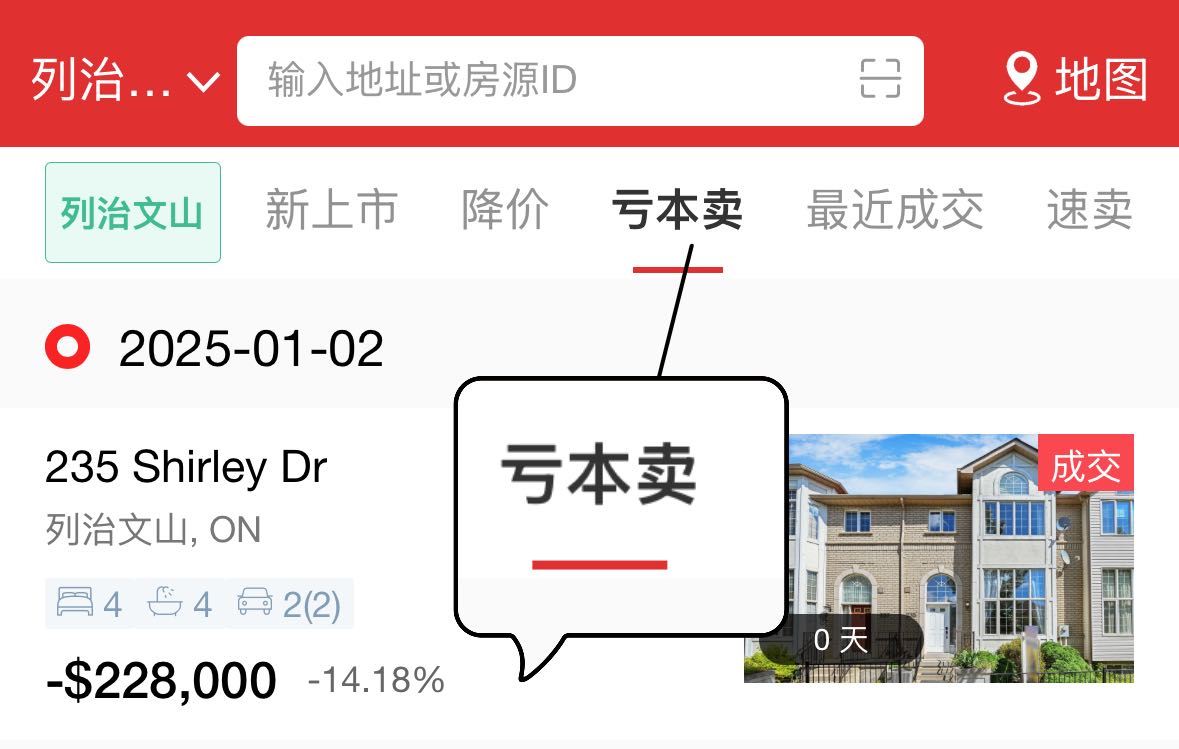
Task: Expand the 列治… city dropdown
Action: 125,80
